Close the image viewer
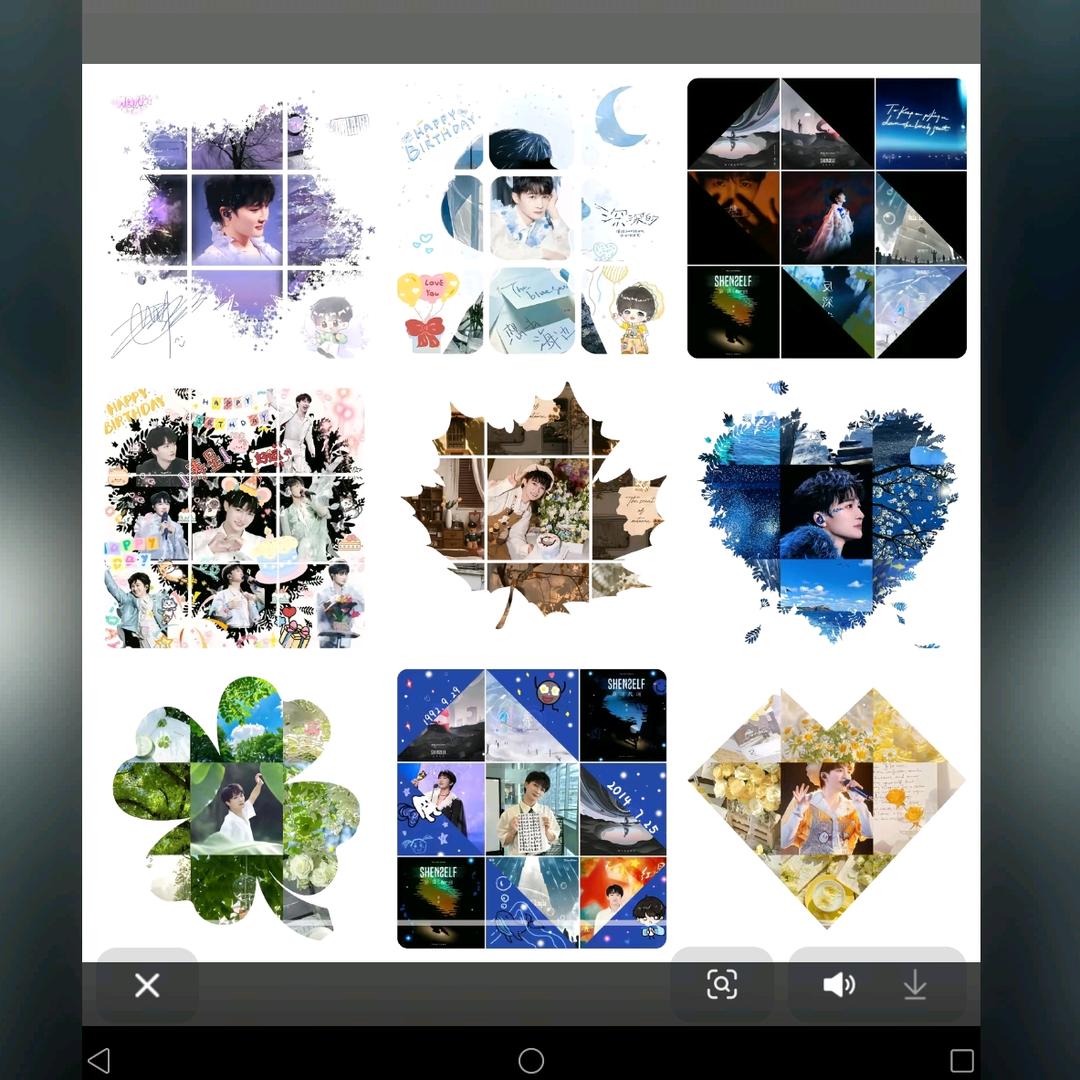The image size is (1080, 1080). [147, 986]
